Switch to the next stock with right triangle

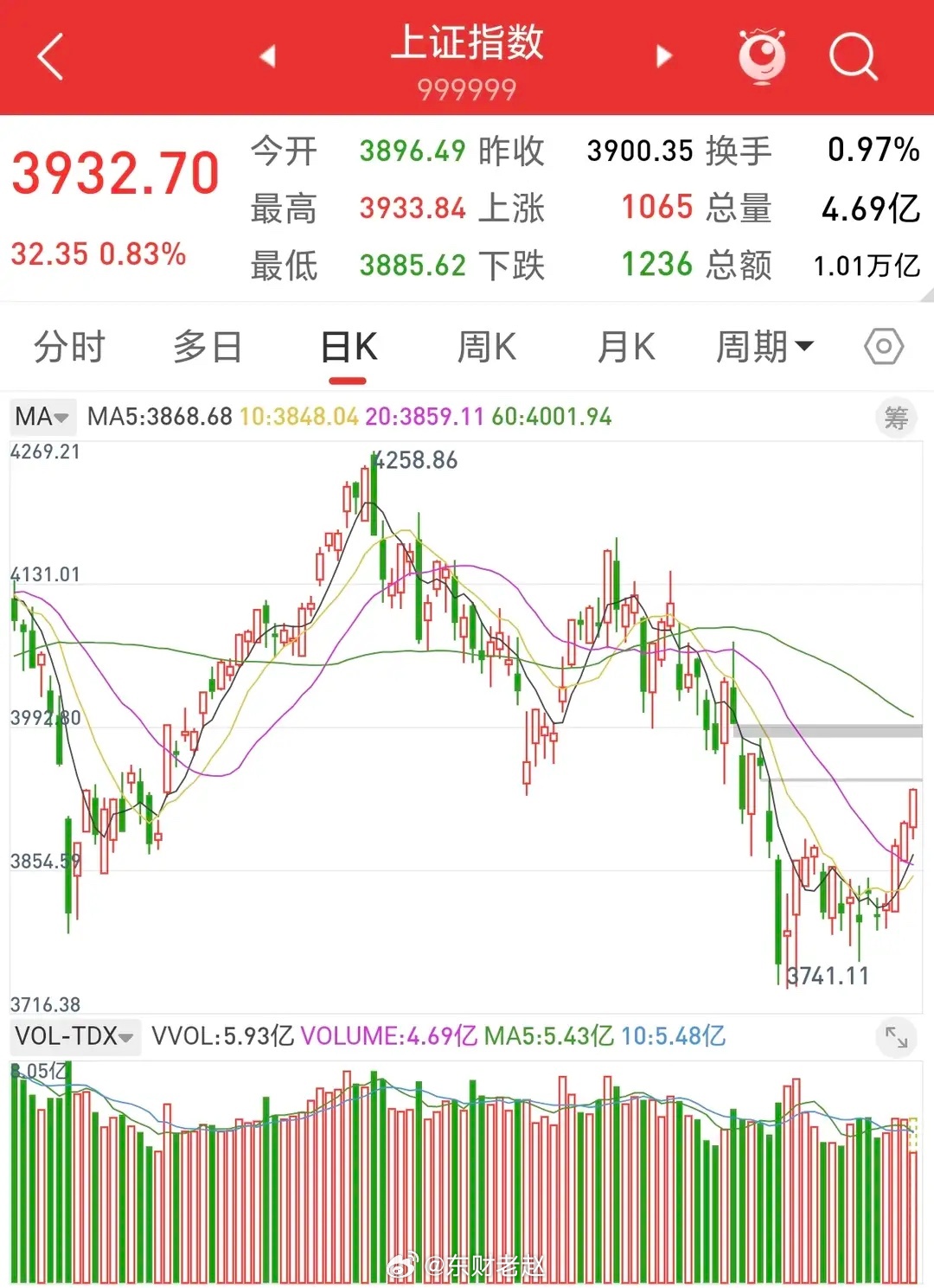coord(664,56)
